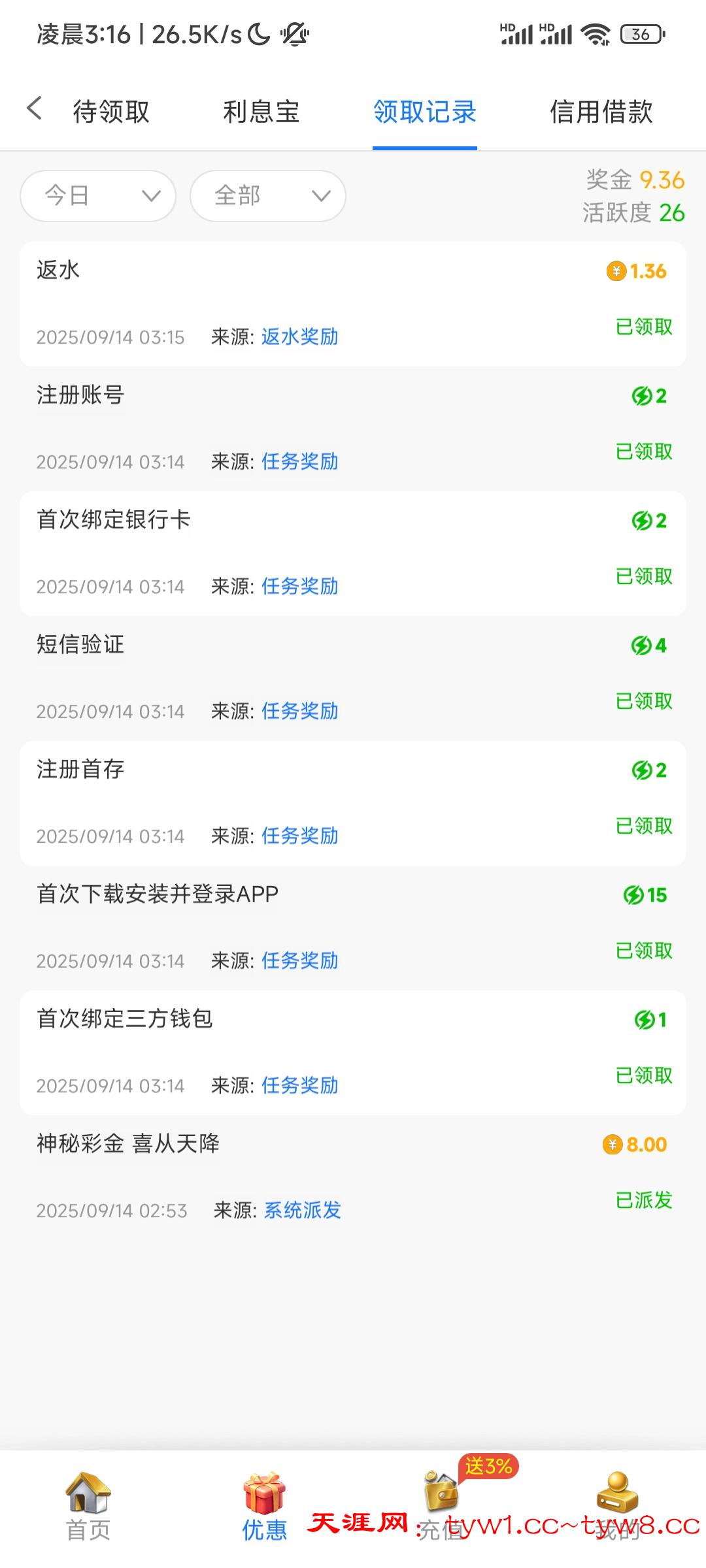
Task: Tap the gold coin icon beside 1.36
Action: [x=617, y=270]
